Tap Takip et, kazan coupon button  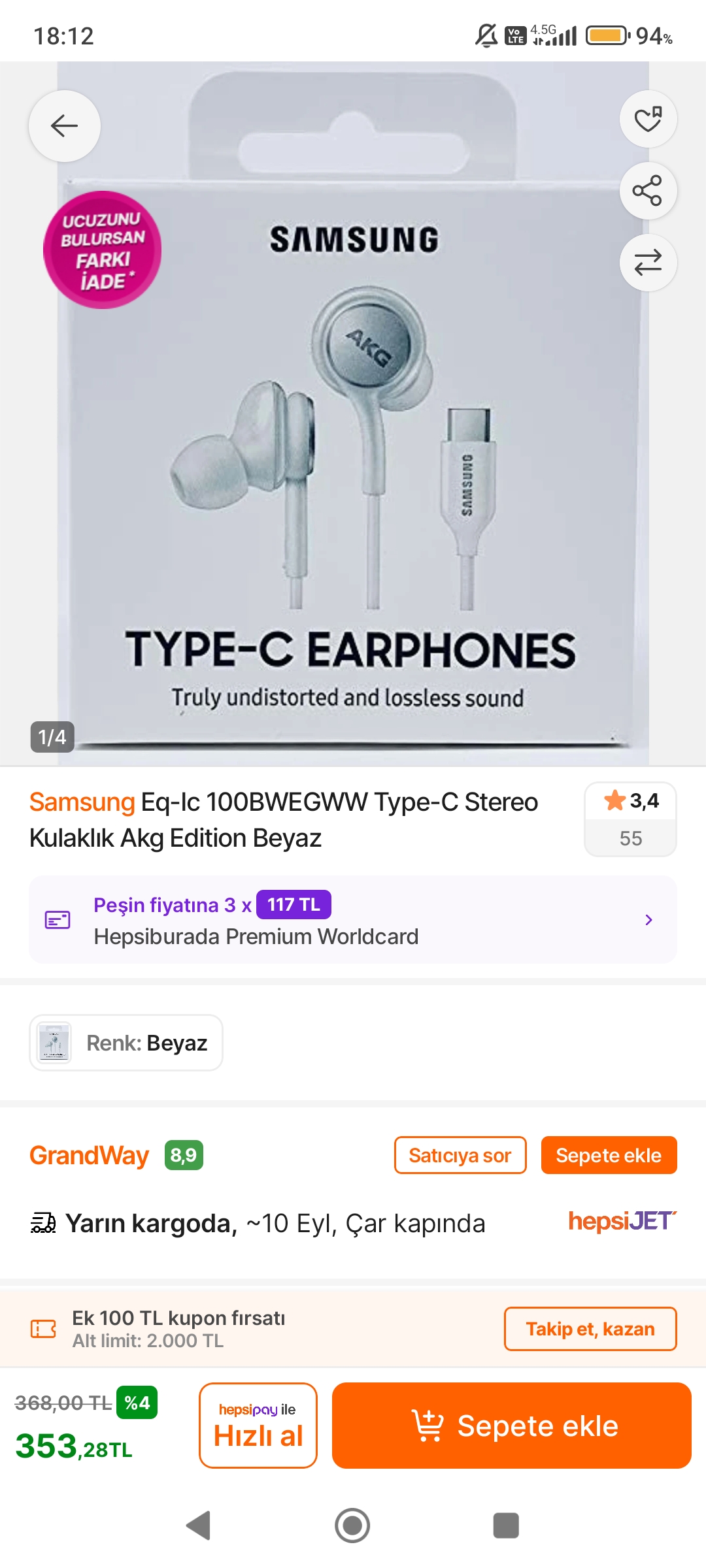590,1329
